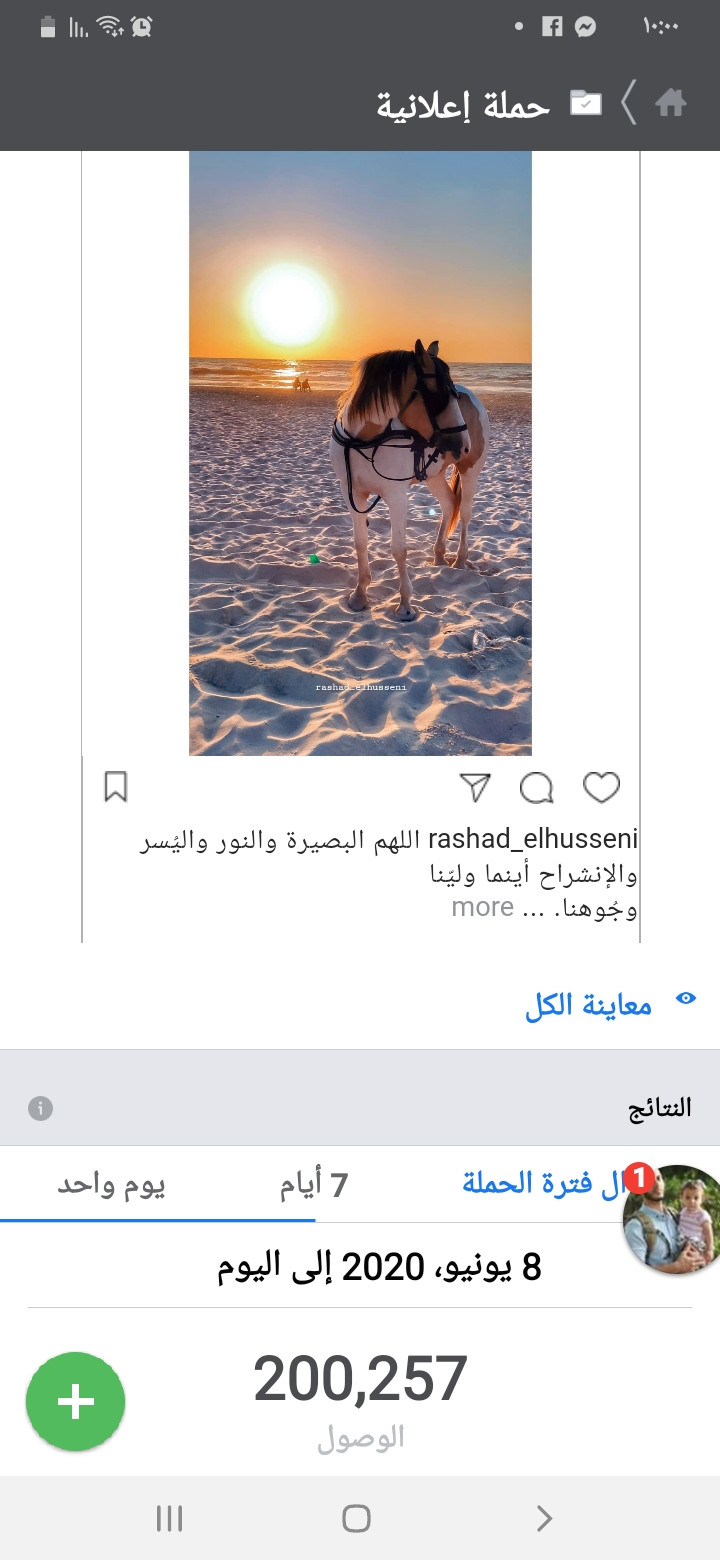Open the ad preview with horse photo
The height and width of the screenshot is (1560, 720).
(360, 453)
